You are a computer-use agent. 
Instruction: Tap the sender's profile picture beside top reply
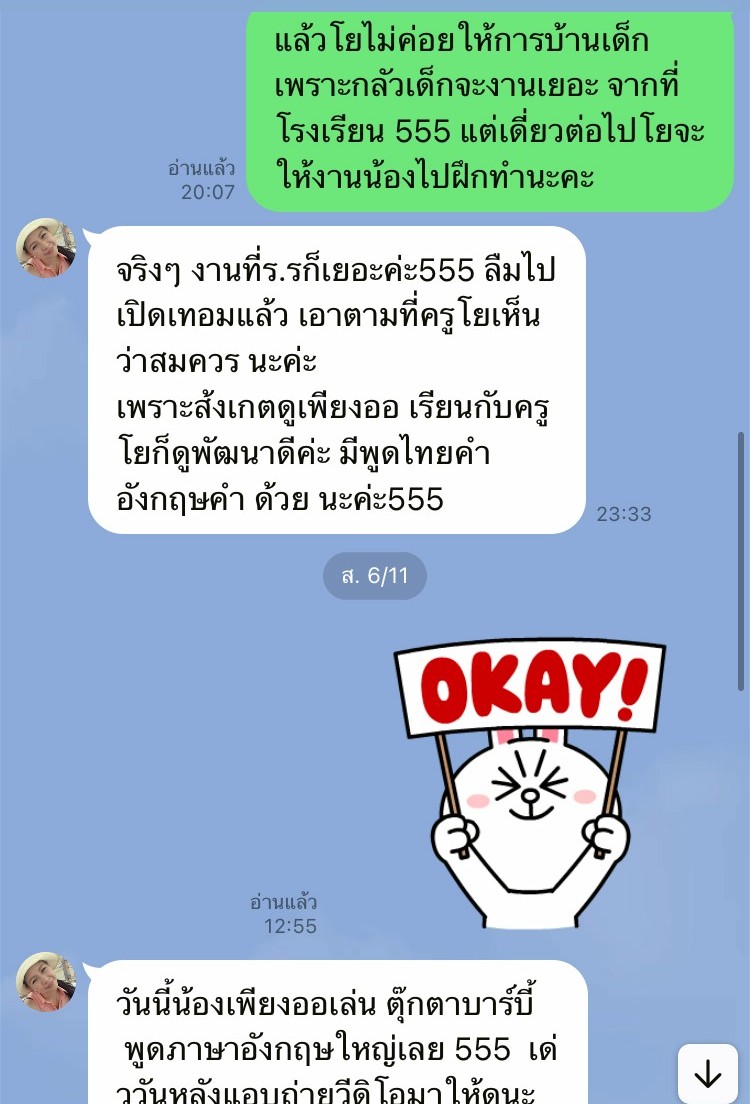44,248
